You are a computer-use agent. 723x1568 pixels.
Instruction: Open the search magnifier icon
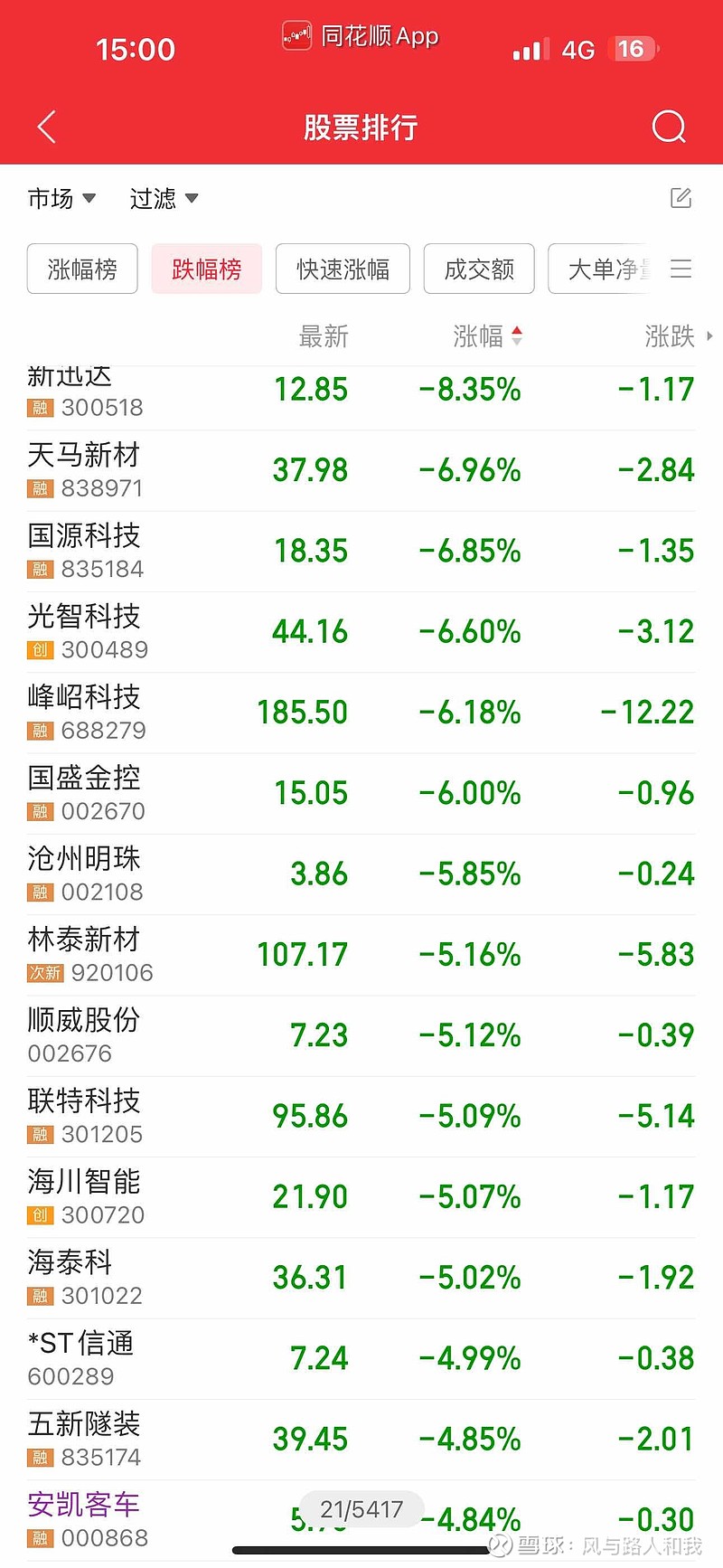click(x=669, y=128)
